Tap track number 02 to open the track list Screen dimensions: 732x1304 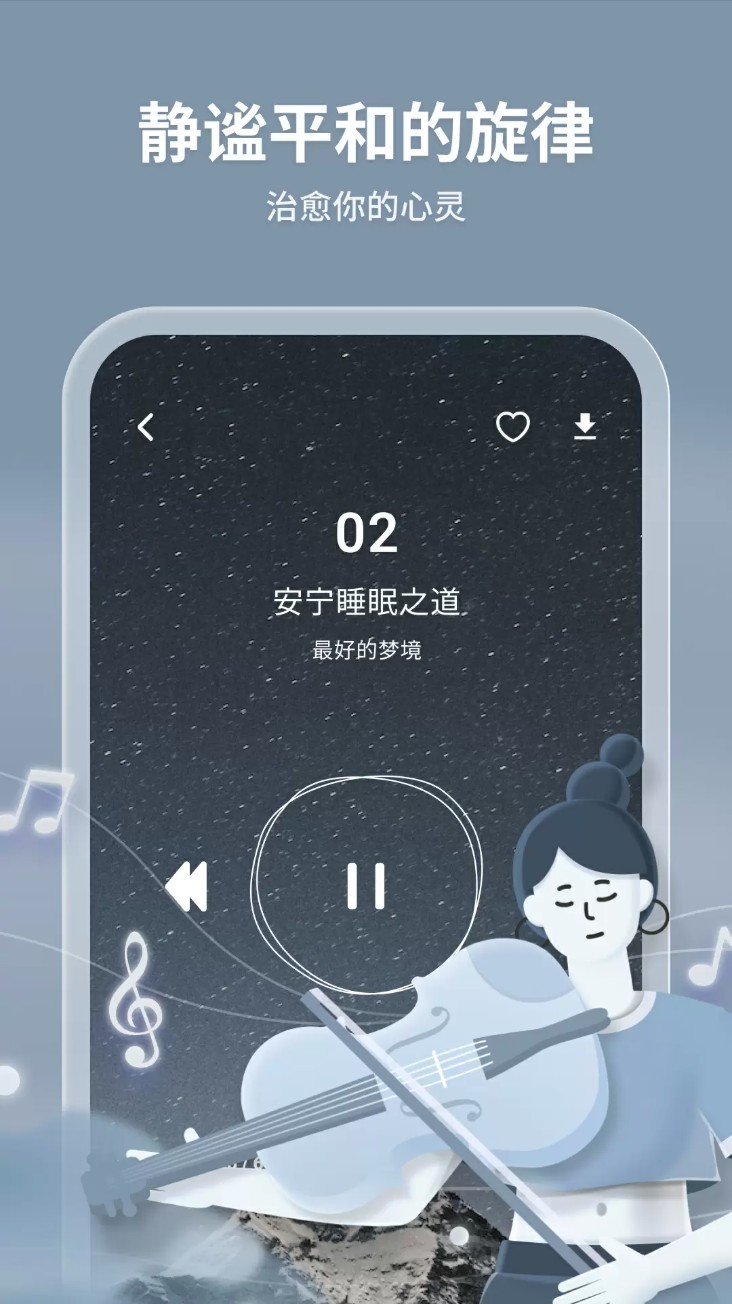[368, 533]
